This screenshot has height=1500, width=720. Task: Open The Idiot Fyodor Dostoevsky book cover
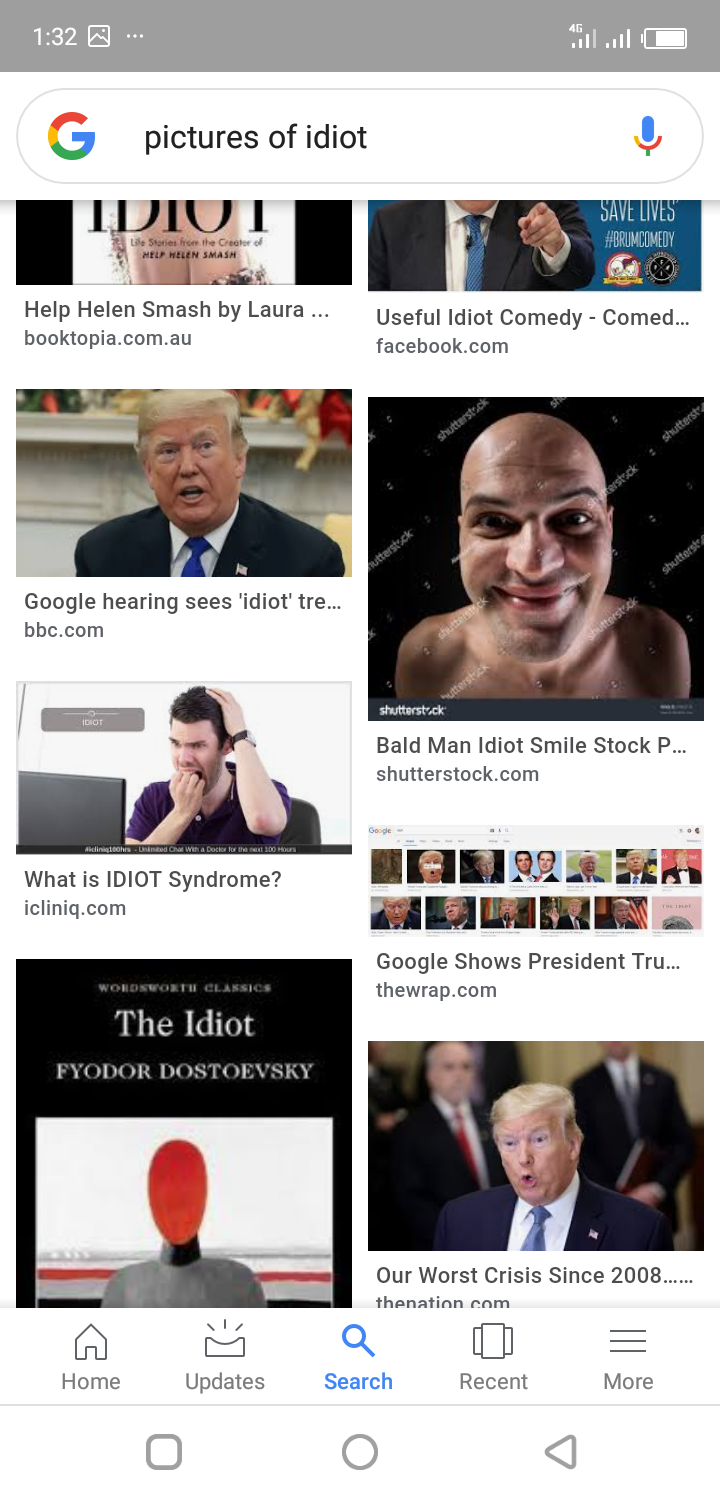click(184, 1132)
